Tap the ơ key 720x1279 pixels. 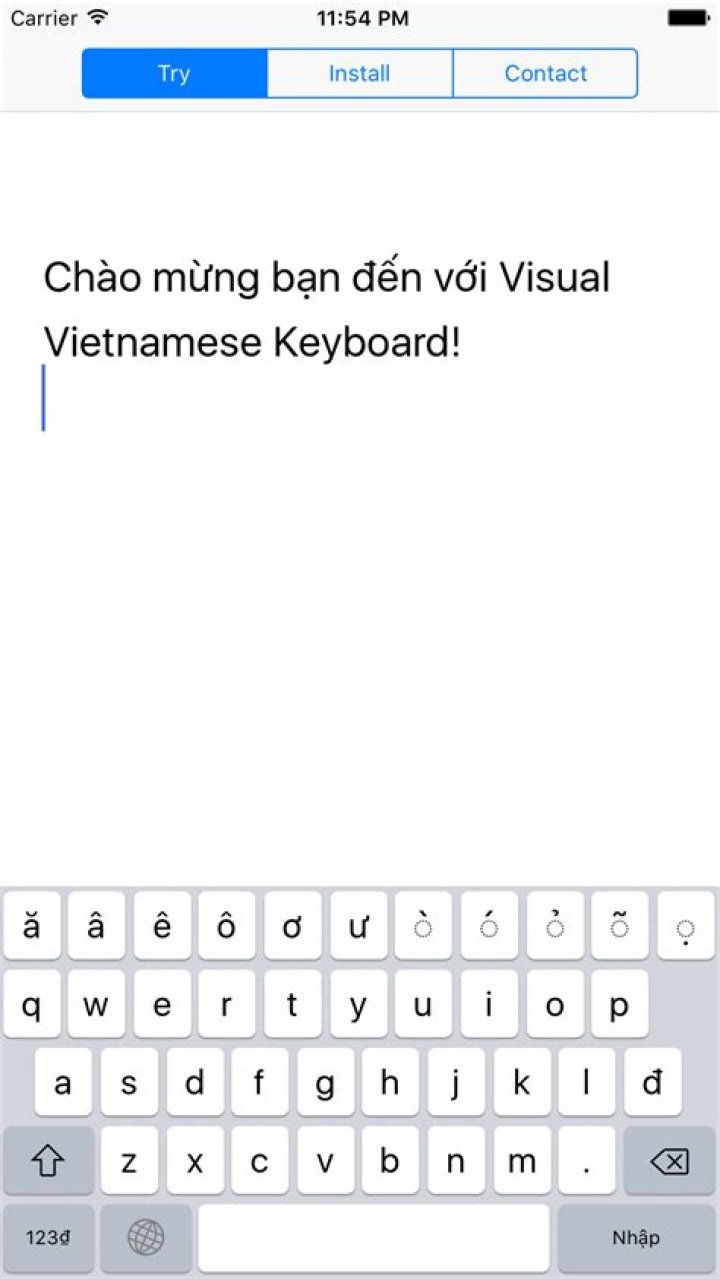pos(293,927)
